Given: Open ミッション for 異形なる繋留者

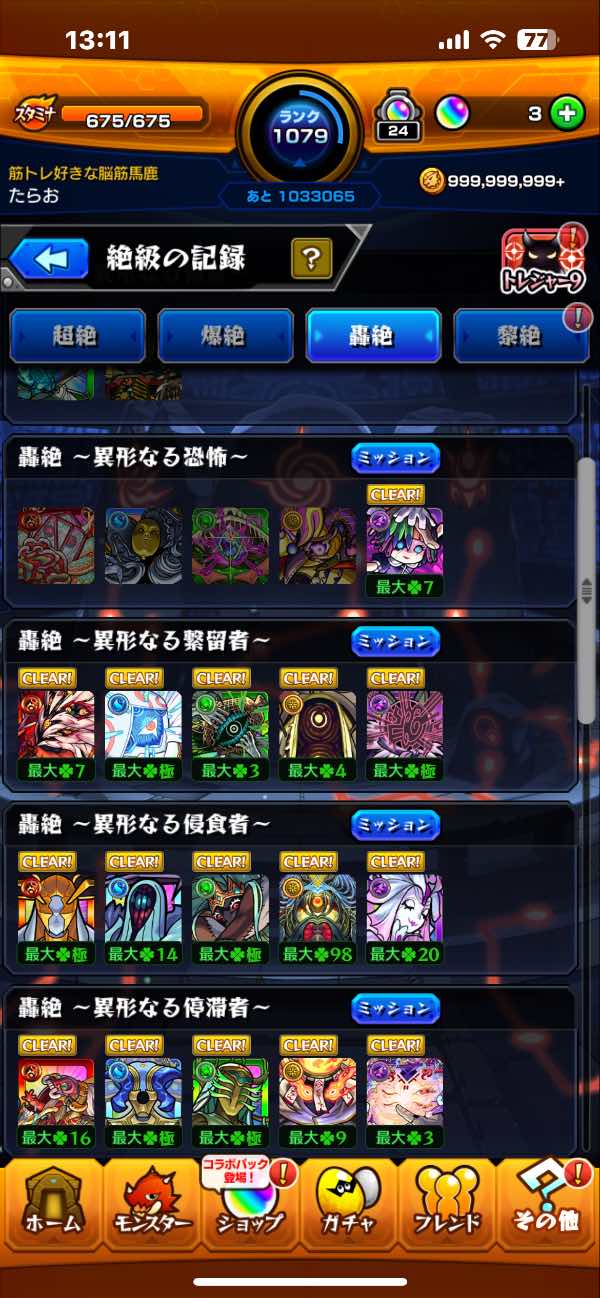Looking at the screenshot, I should [x=395, y=641].
